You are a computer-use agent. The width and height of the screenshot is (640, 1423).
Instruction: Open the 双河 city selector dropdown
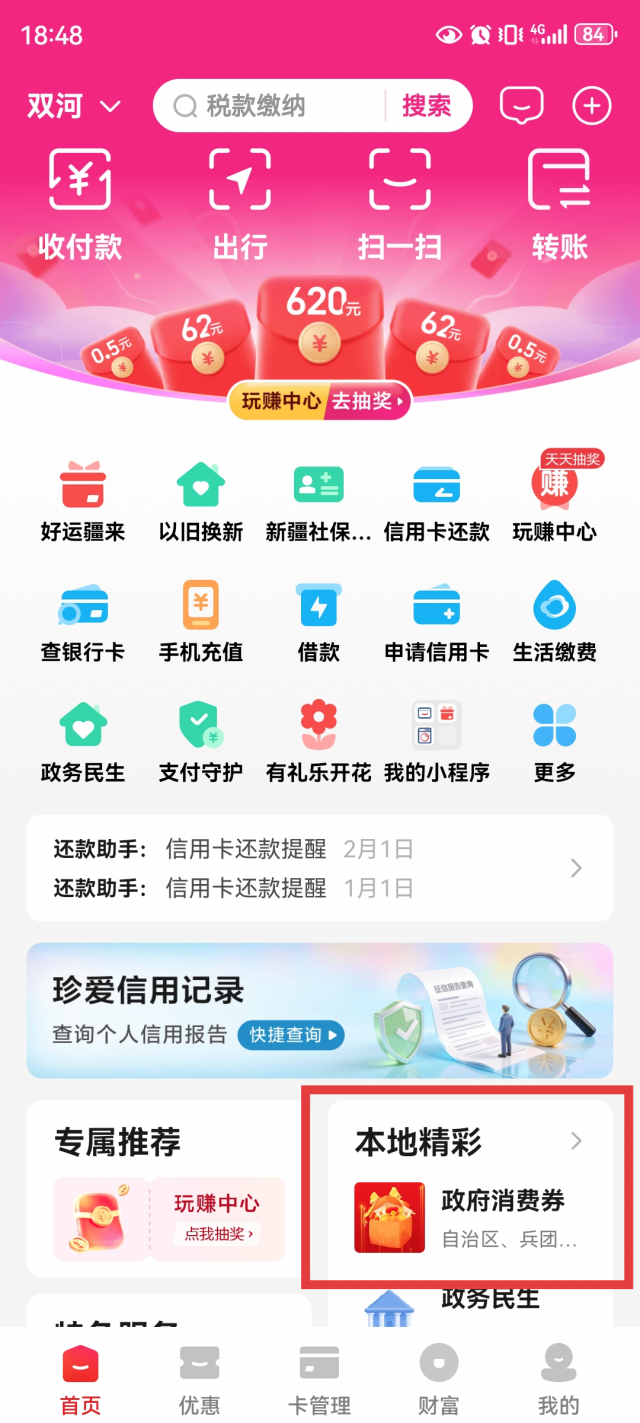tap(73, 106)
